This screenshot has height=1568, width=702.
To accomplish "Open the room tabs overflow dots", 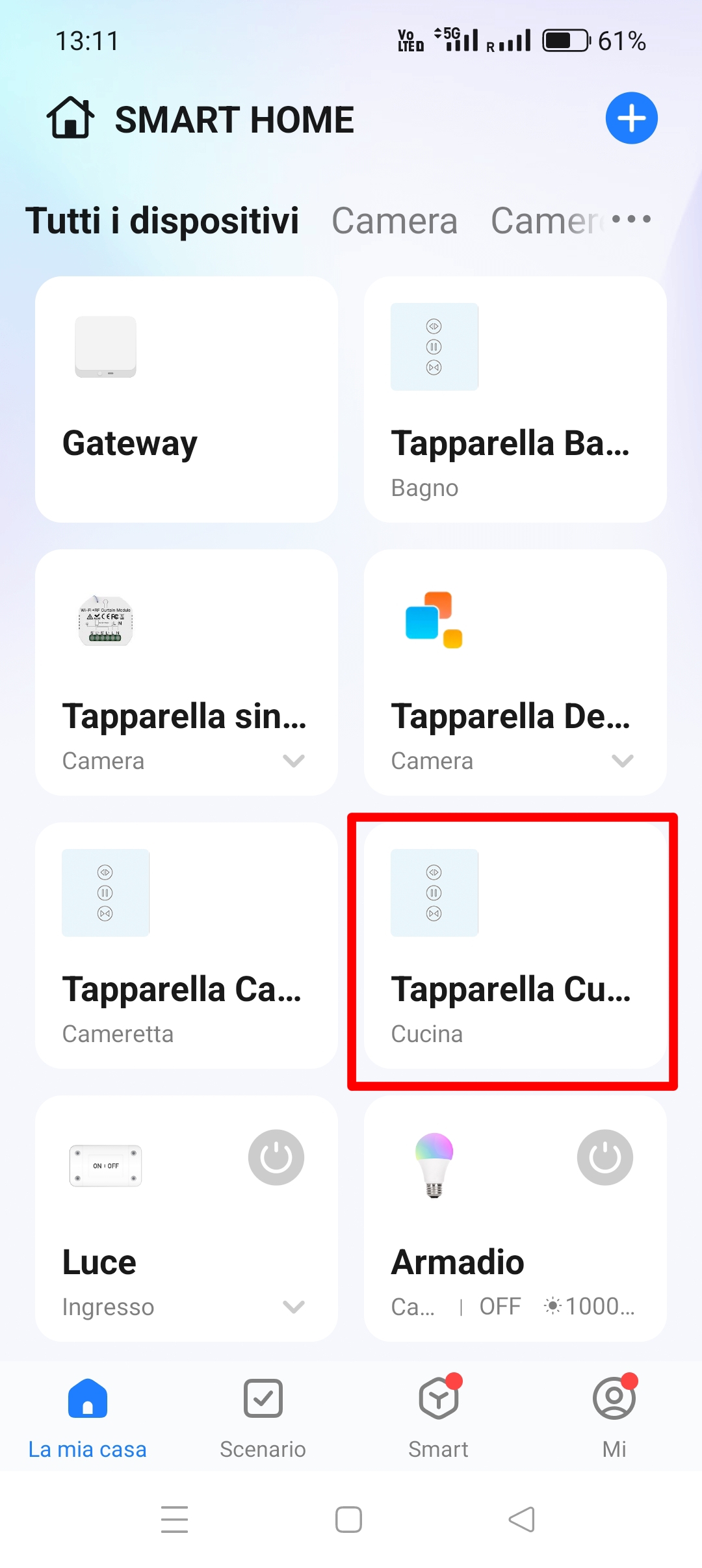I will [631, 219].
